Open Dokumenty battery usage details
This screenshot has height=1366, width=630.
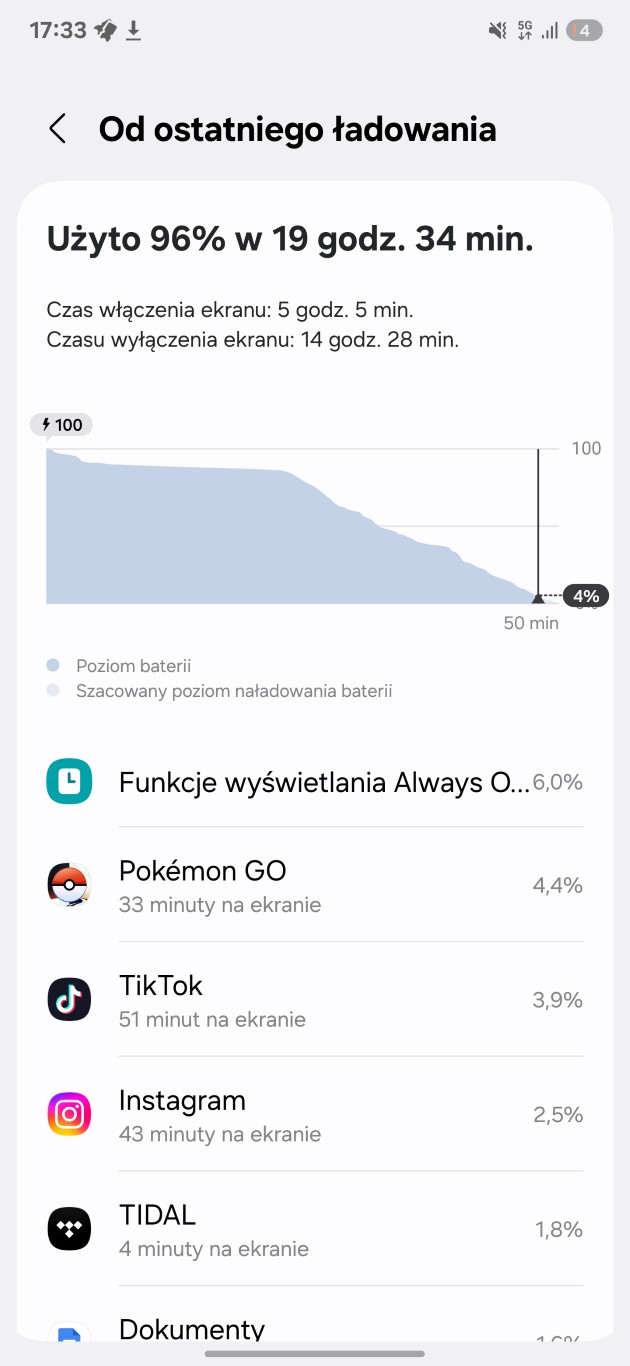point(315,1330)
